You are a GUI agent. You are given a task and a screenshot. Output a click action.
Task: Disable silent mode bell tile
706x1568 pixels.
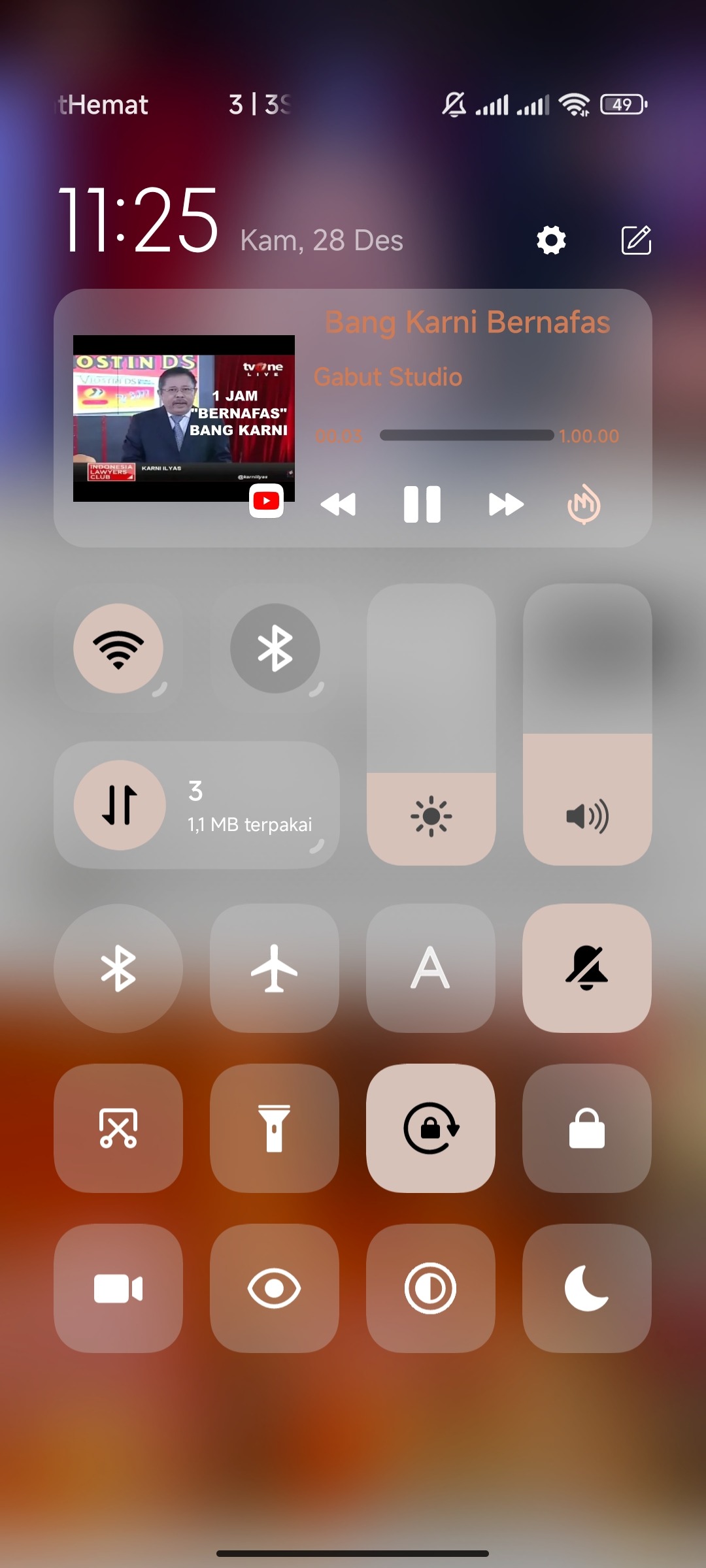tap(586, 968)
